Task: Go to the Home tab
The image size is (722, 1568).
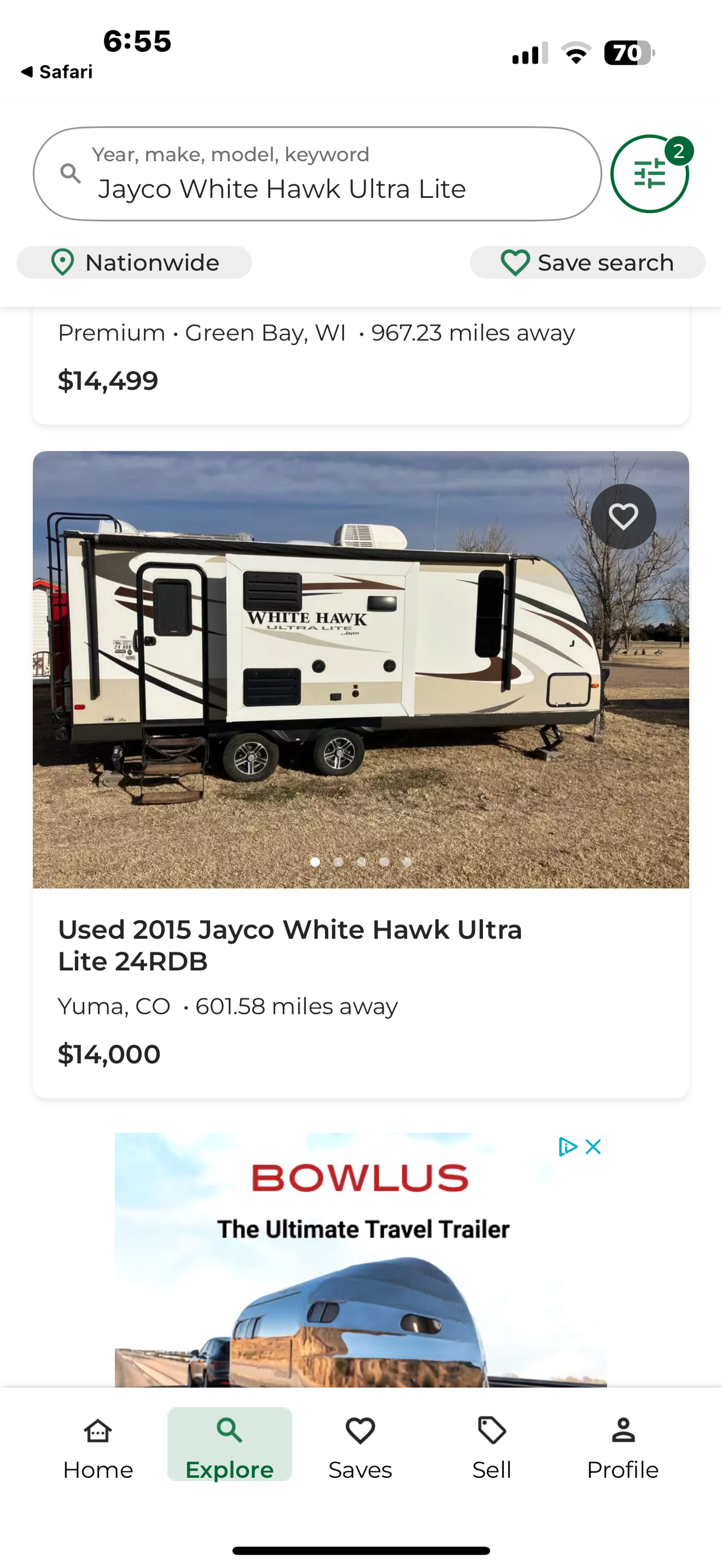Action: [98, 1446]
